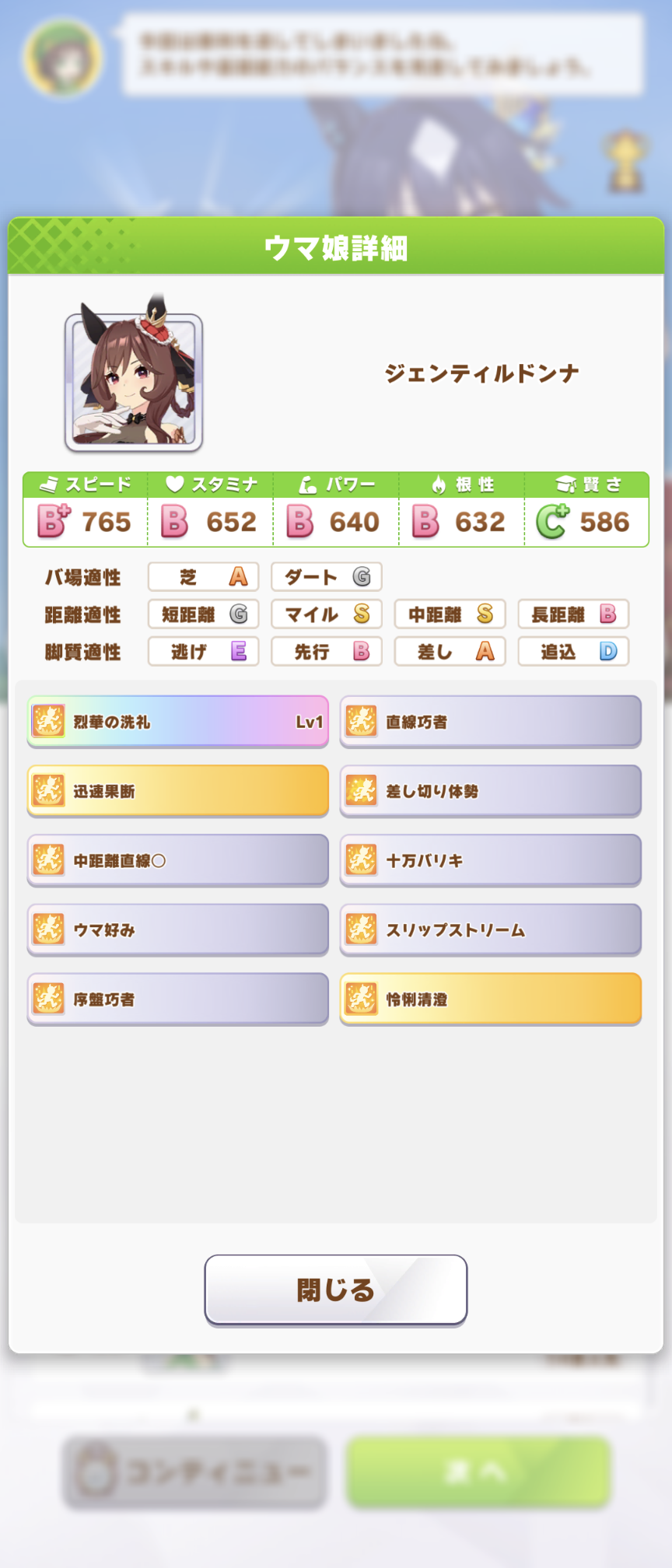Tap the 序盤巧者 skill

[178, 998]
